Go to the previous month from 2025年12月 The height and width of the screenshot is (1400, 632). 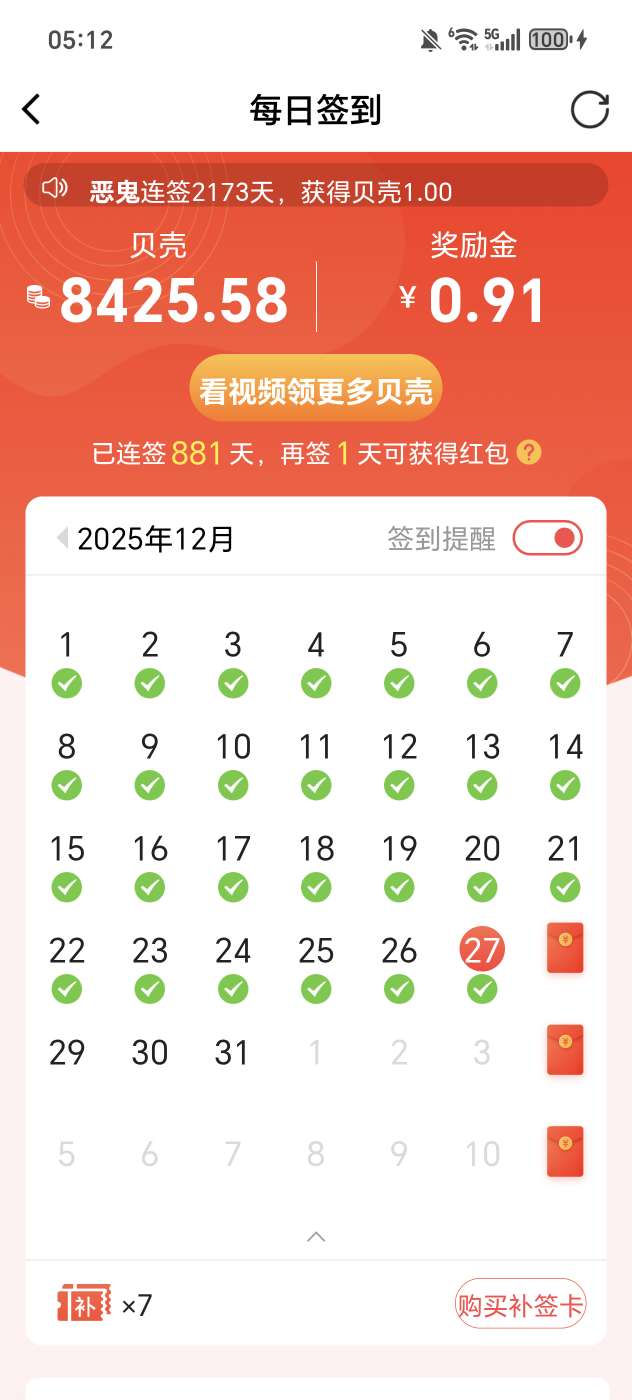[x=63, y=539]
